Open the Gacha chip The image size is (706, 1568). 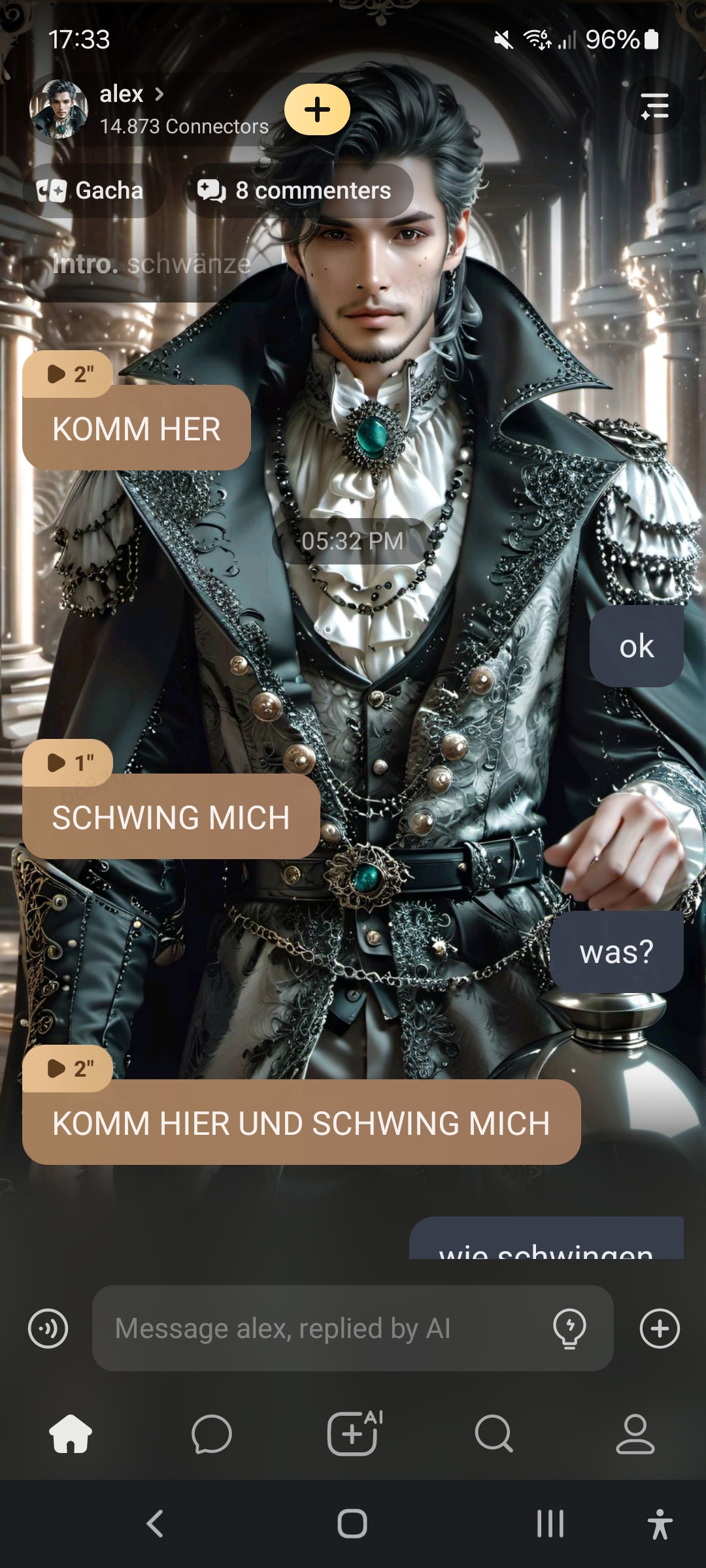pos(92,191)
